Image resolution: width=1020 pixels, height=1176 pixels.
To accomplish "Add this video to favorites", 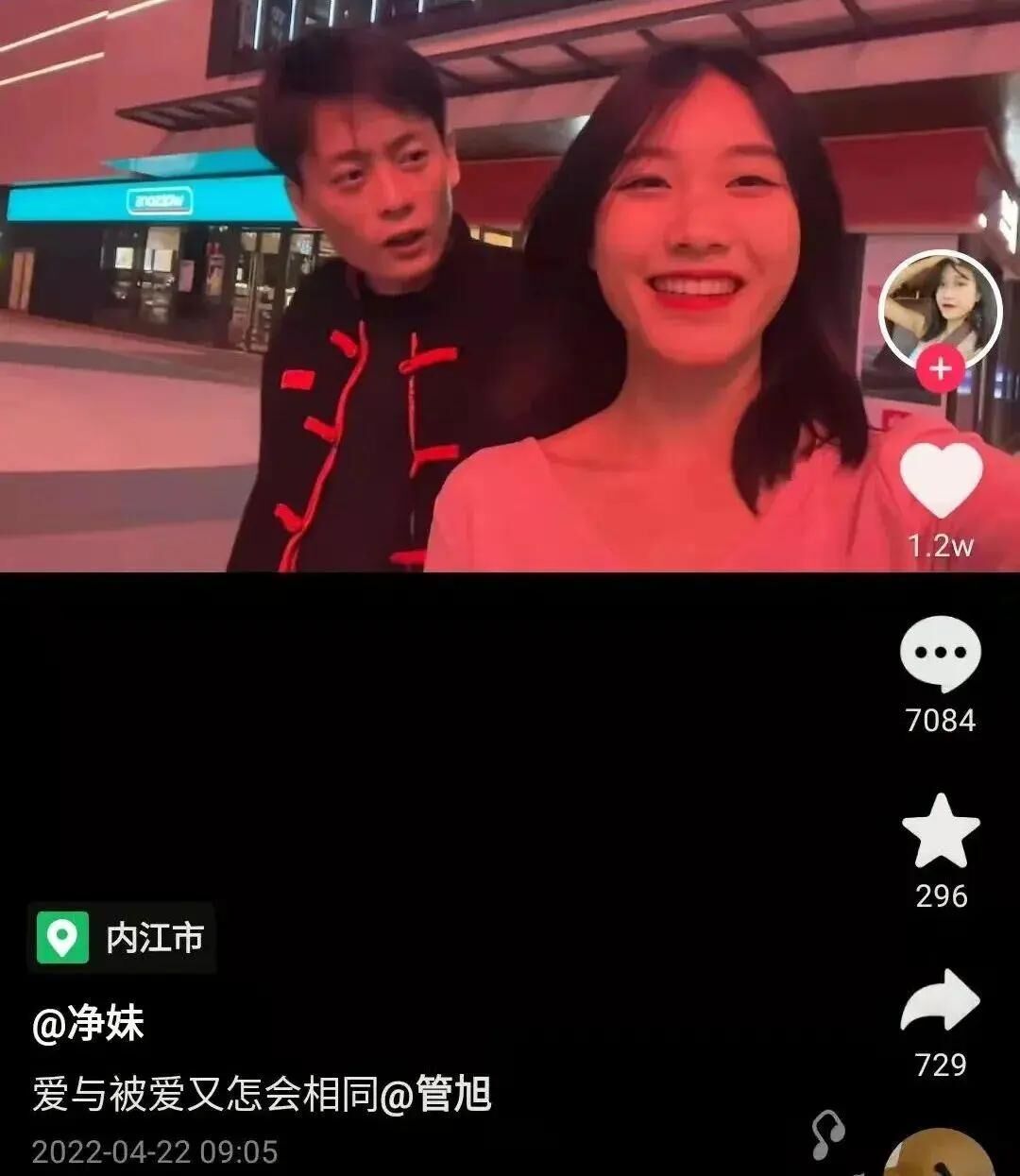I will [x=941, y=830].
